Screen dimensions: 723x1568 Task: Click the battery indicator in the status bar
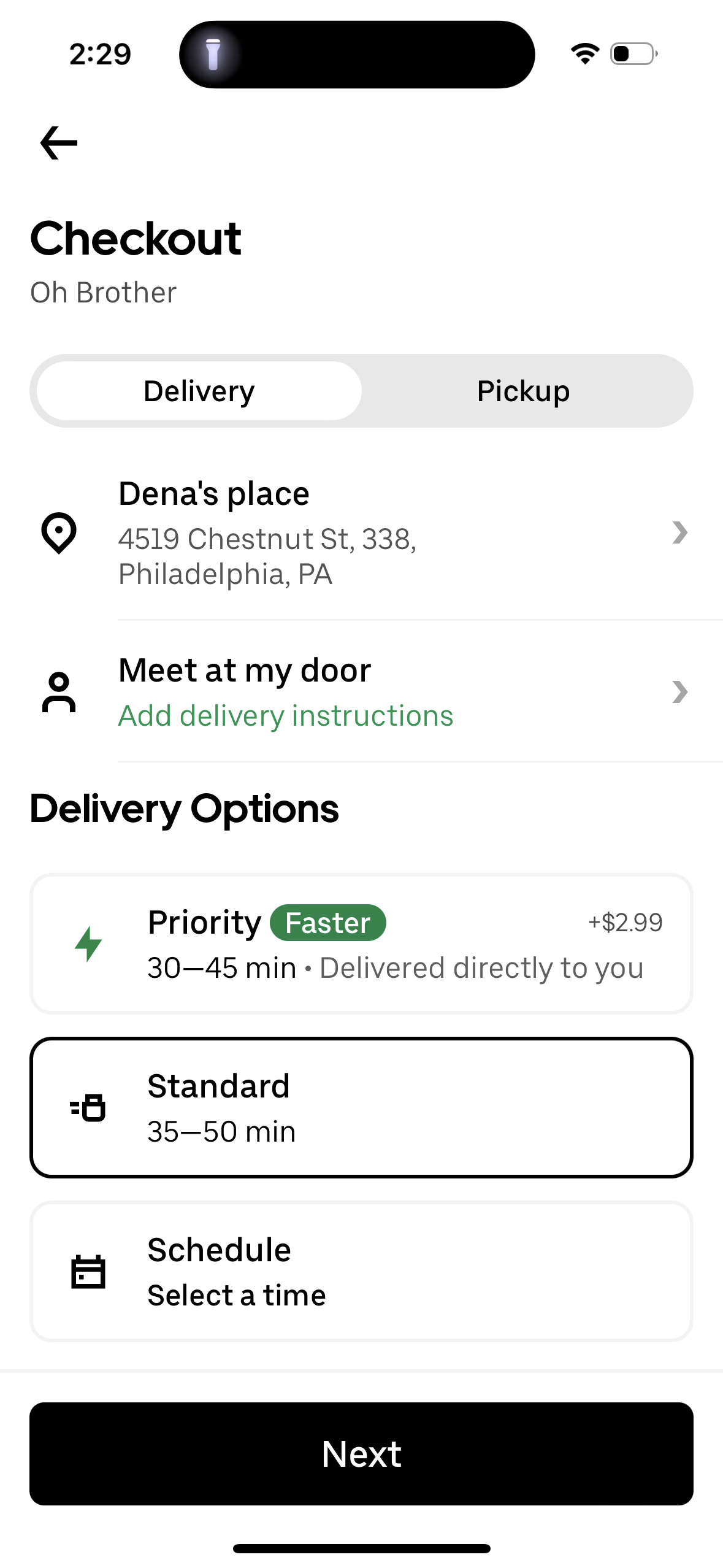click(633, 53)
